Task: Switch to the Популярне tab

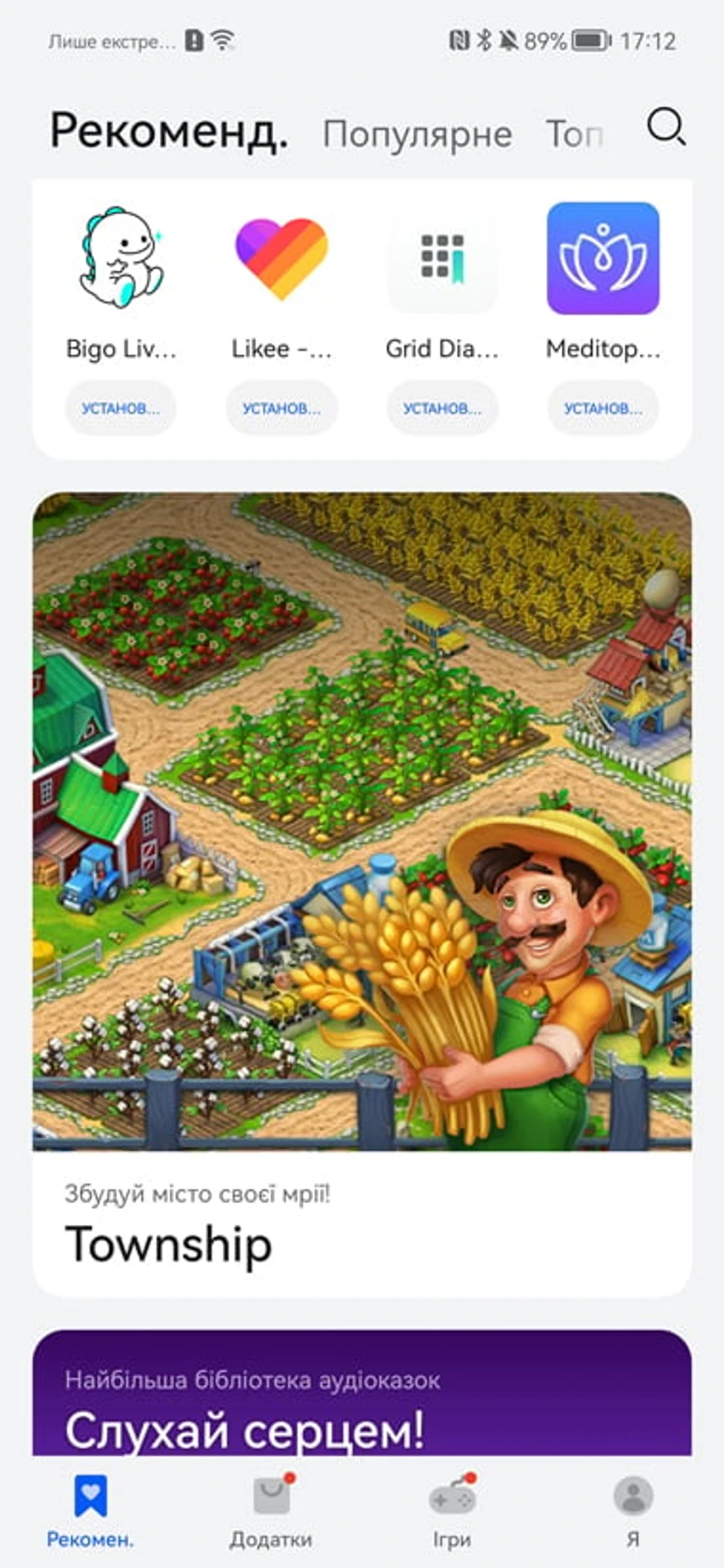Action: coord(417,134)
